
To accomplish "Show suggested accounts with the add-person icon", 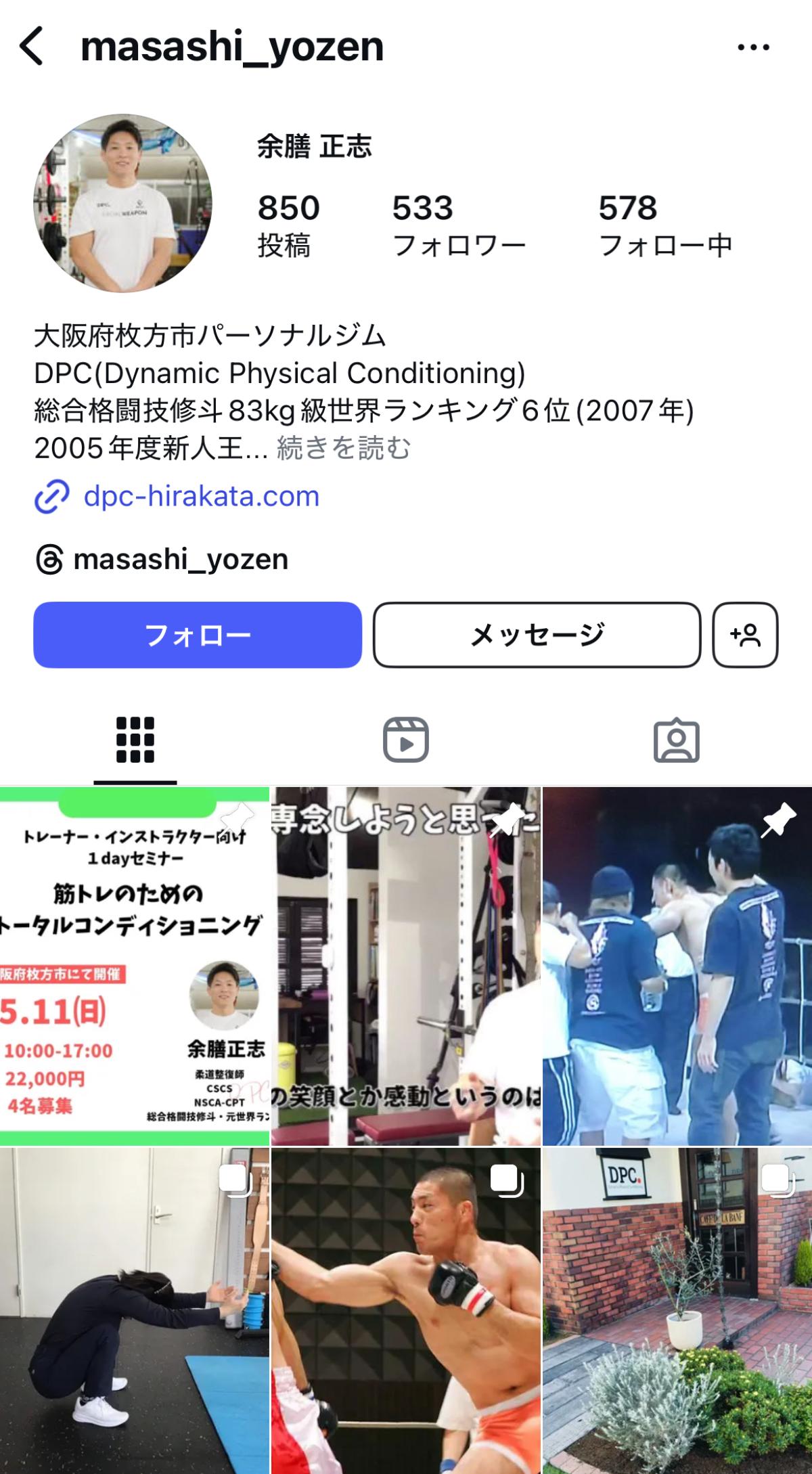I will (745, 635).
